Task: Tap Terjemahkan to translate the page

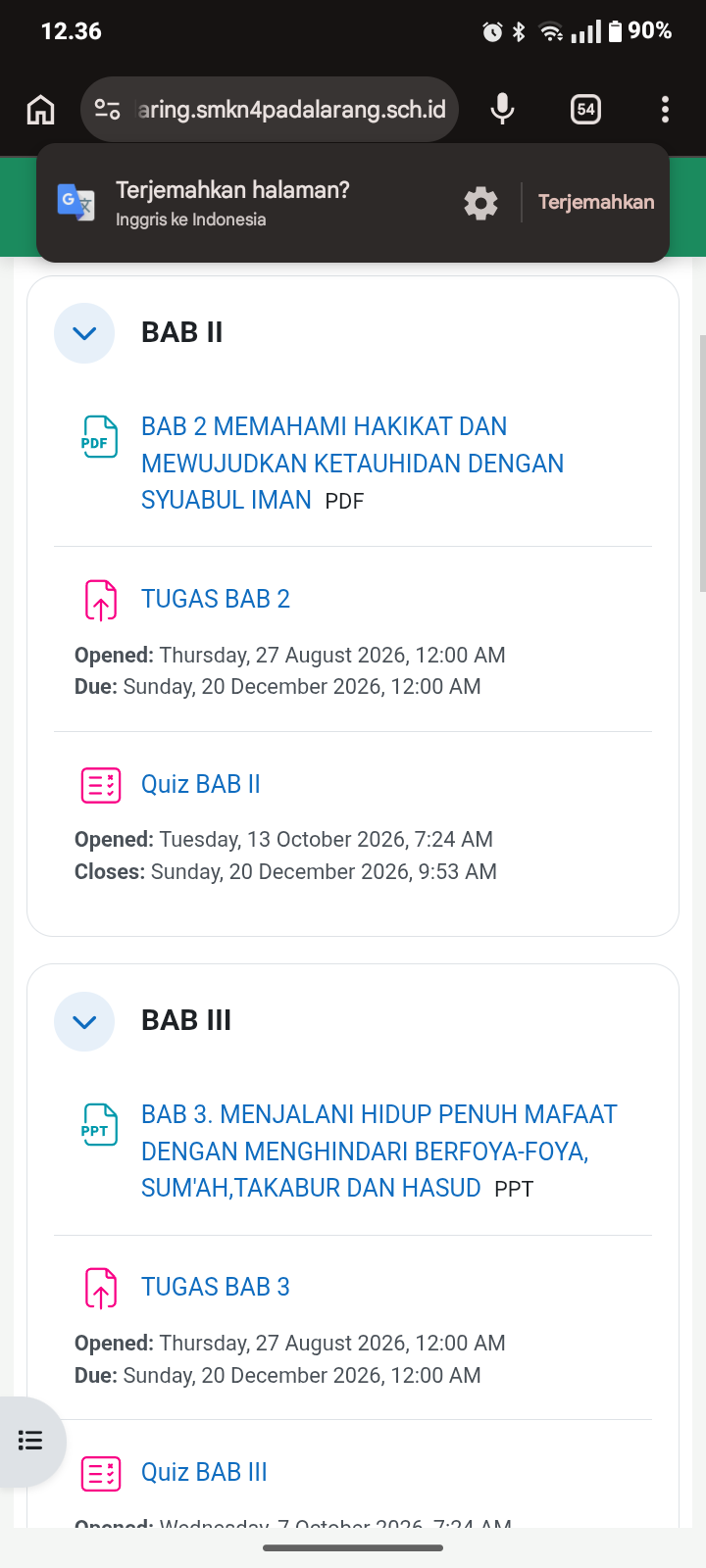Action: 596,202
